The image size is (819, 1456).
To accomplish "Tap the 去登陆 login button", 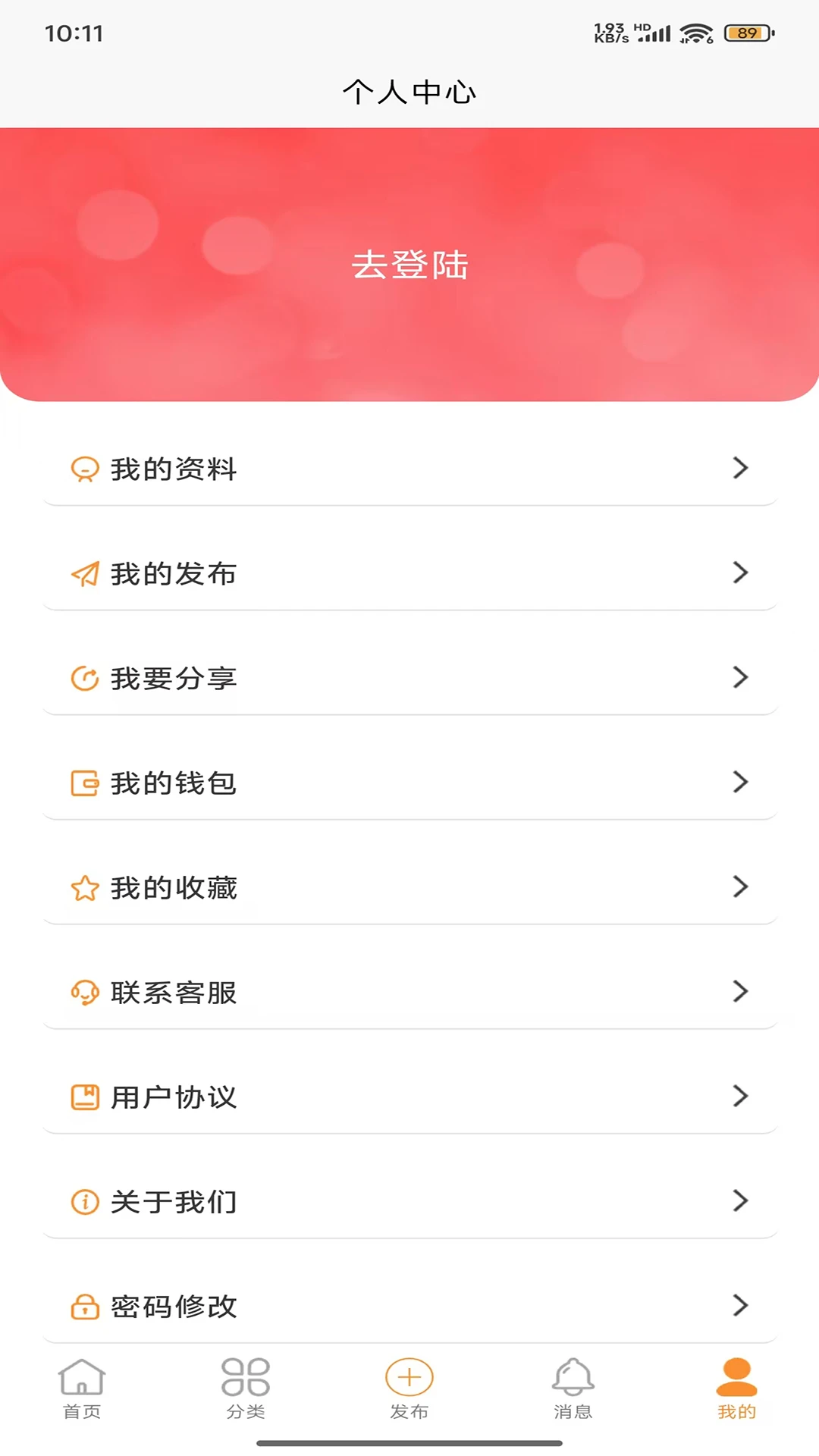I will (x=409, y=265).
